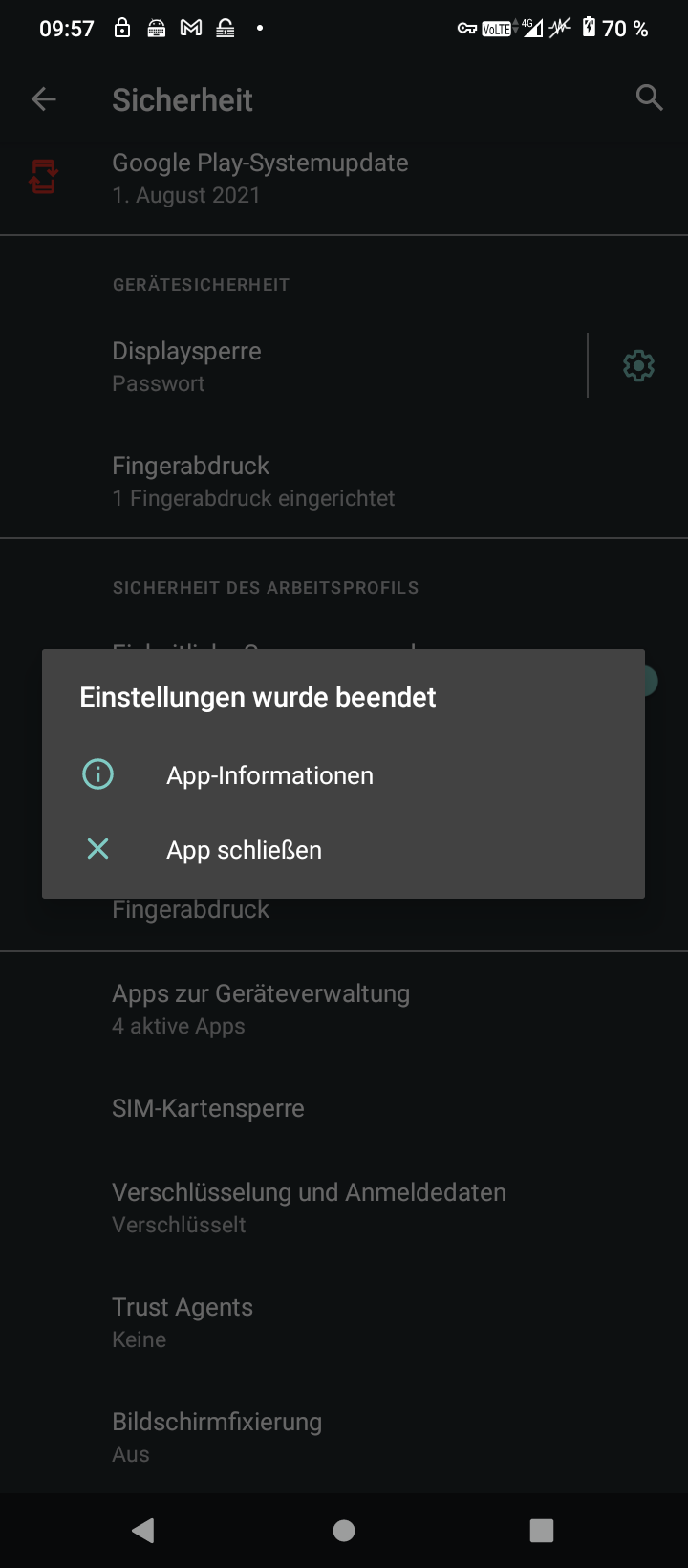Select App schließen in the dialog
Image resolution: width=688 pixels, height=1568 pixels.
[x=244, y=849]
